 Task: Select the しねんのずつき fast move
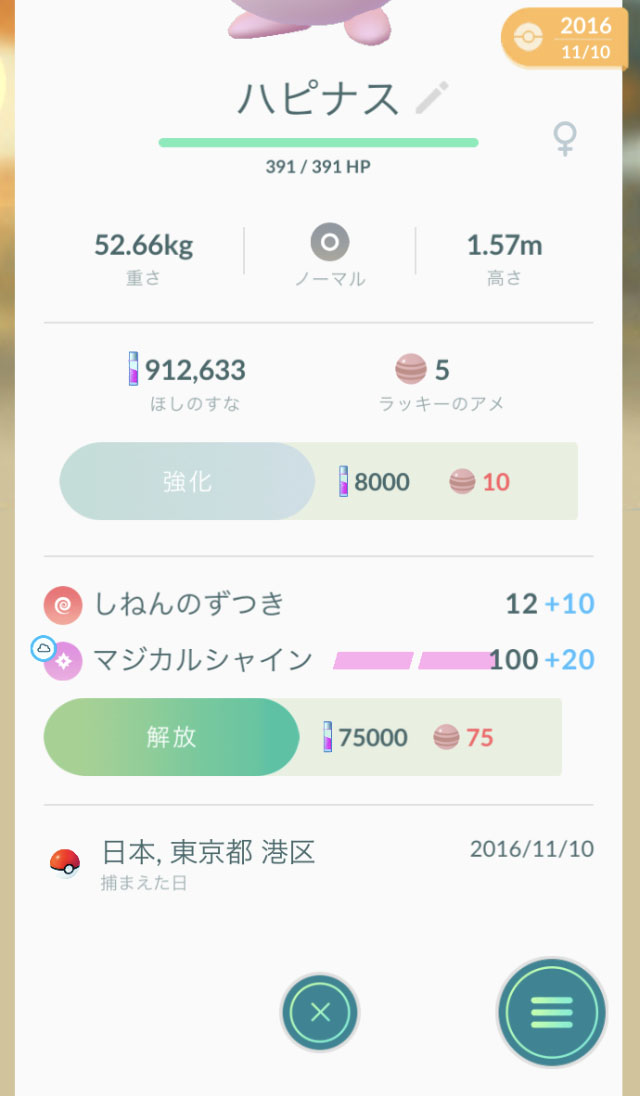click(190, 604)
